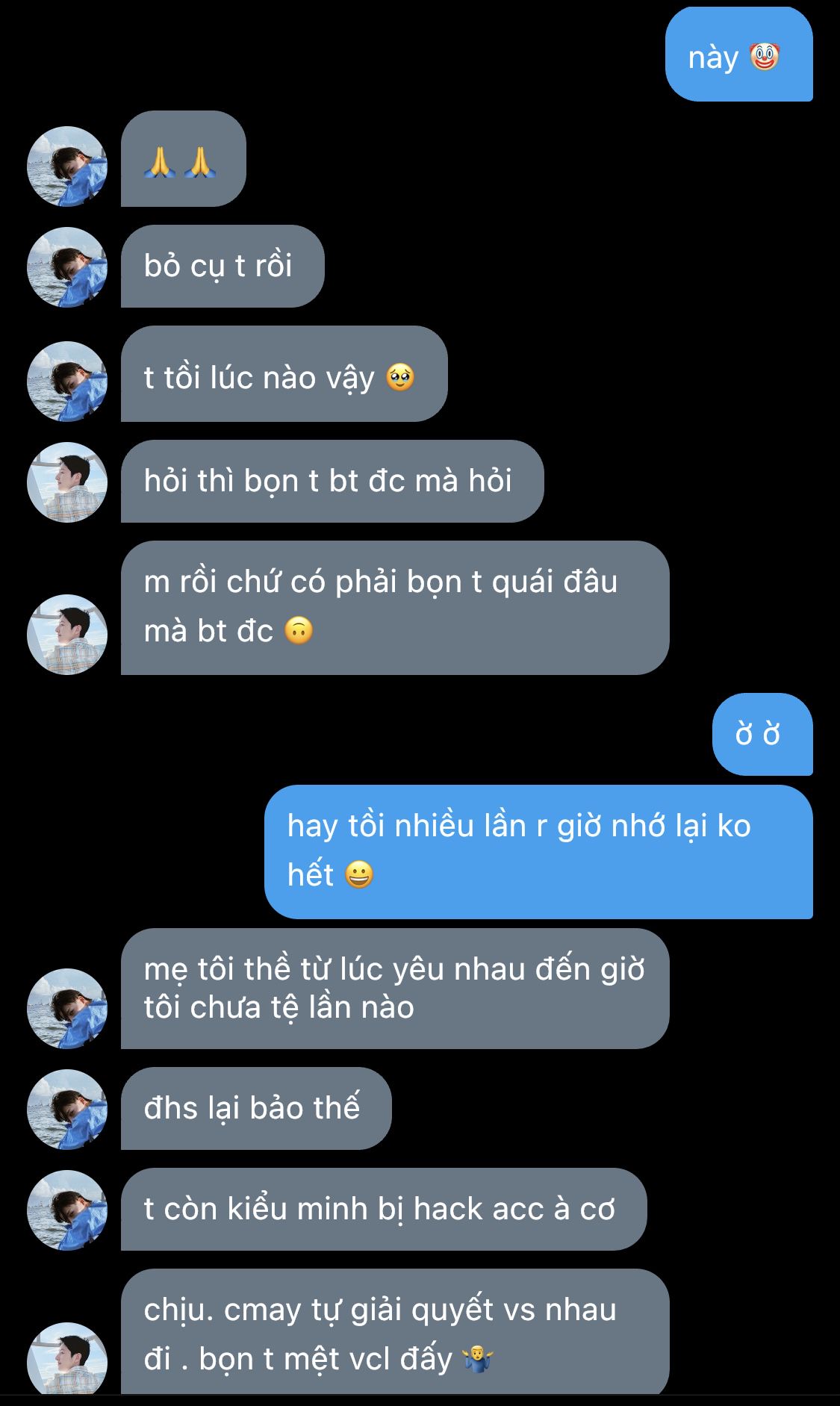Screen dimensions: 840x1406
Task: View sender avatar by "t còn kiểu minh bị hack"
Action: tap(67, 1210)
